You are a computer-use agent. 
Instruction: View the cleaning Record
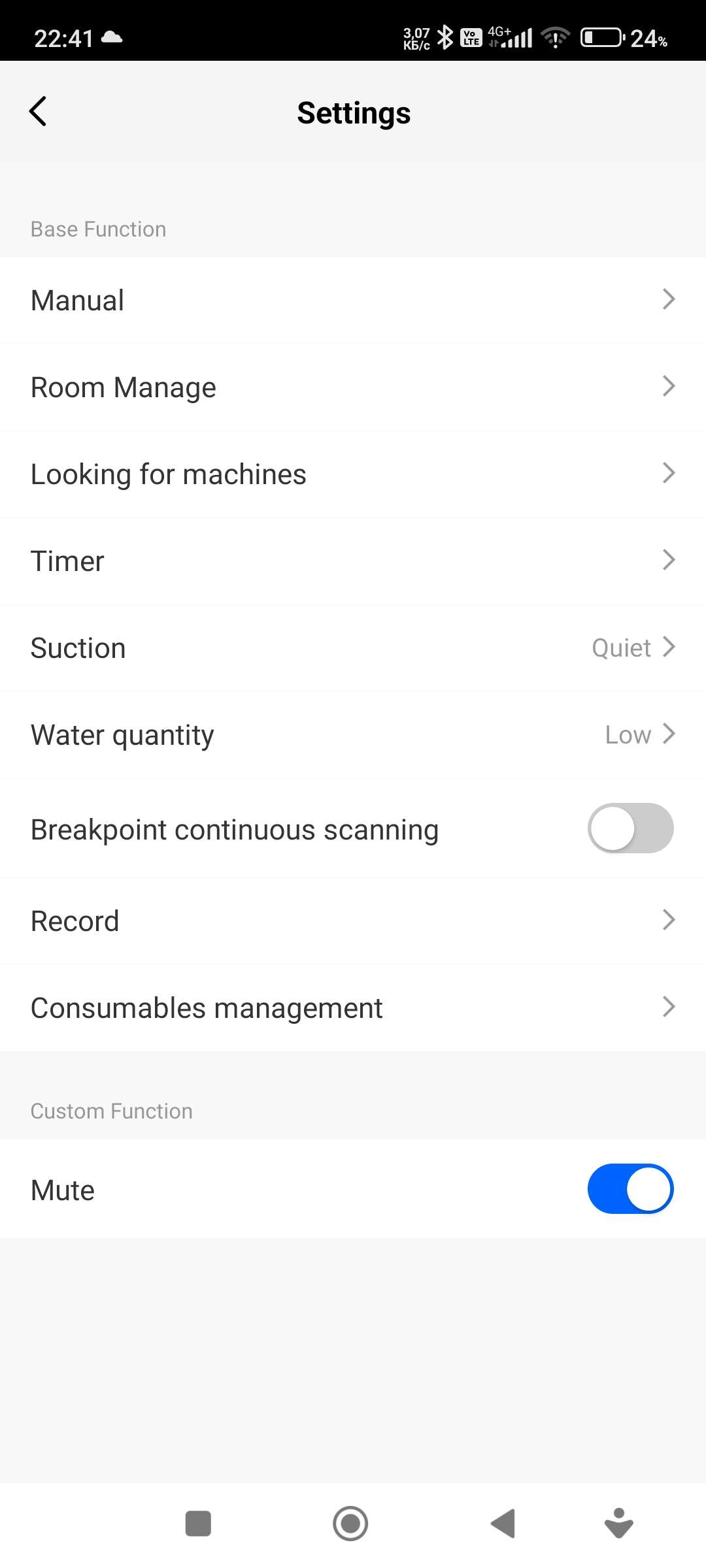coord(353,921)
